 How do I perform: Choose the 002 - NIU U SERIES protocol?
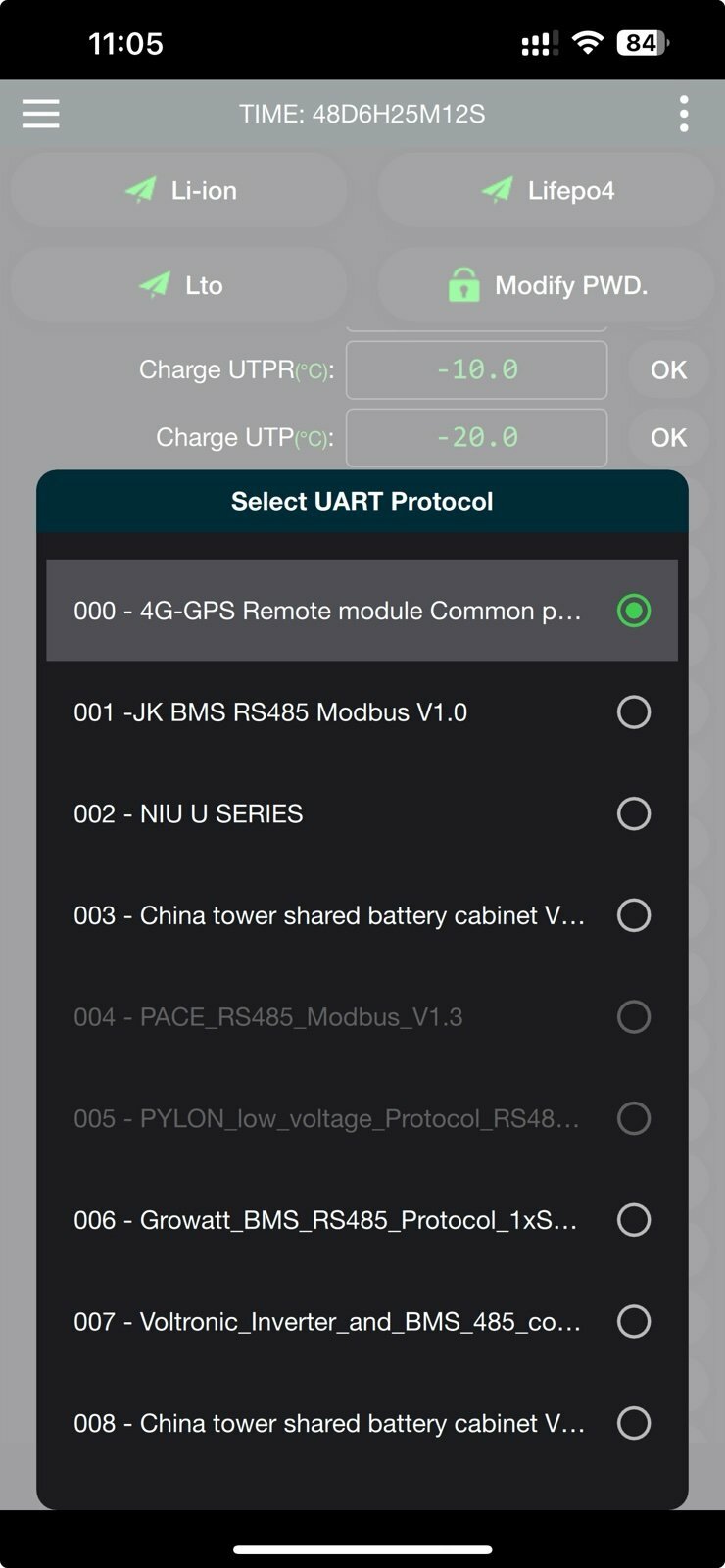point(362,813)
